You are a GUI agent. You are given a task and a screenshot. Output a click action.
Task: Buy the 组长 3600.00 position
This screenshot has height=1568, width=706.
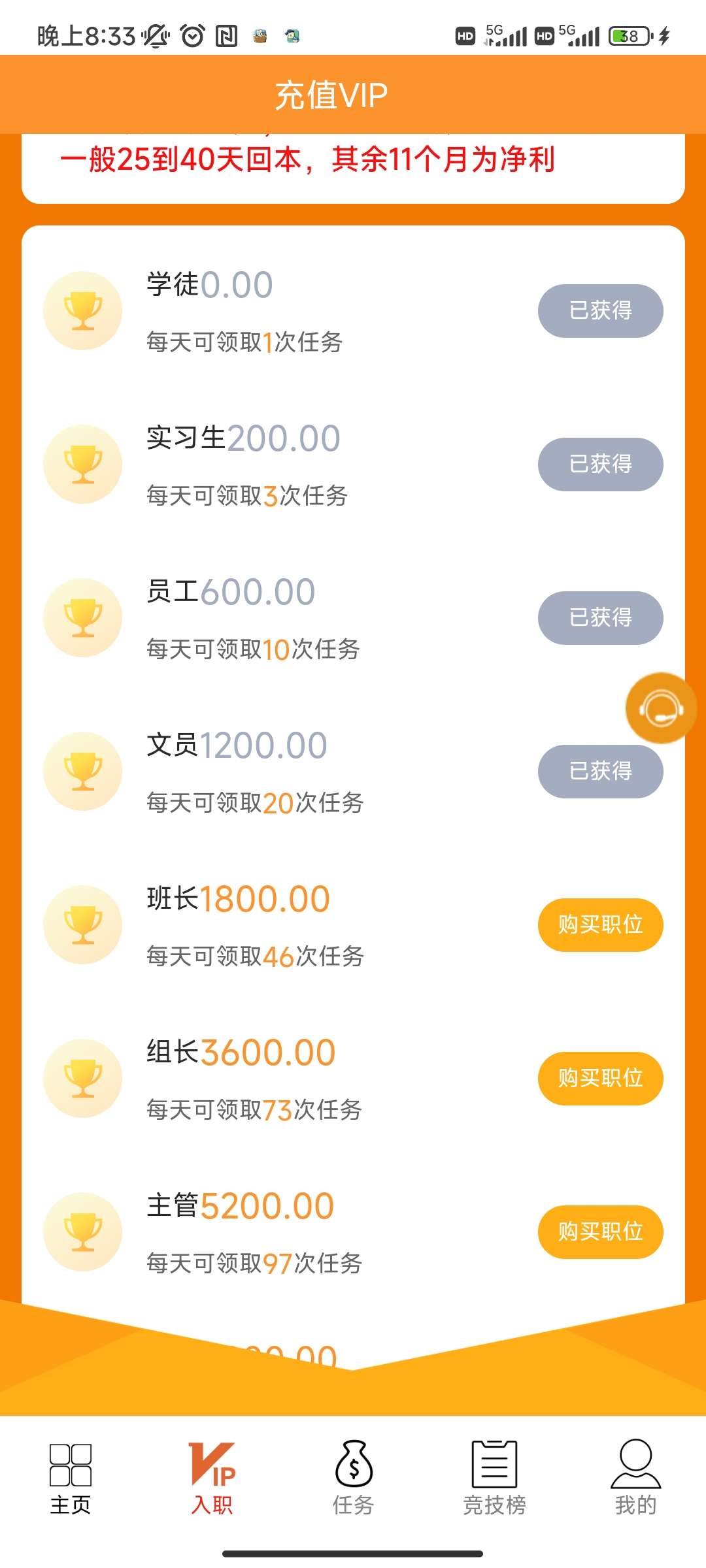[600, 1078]
